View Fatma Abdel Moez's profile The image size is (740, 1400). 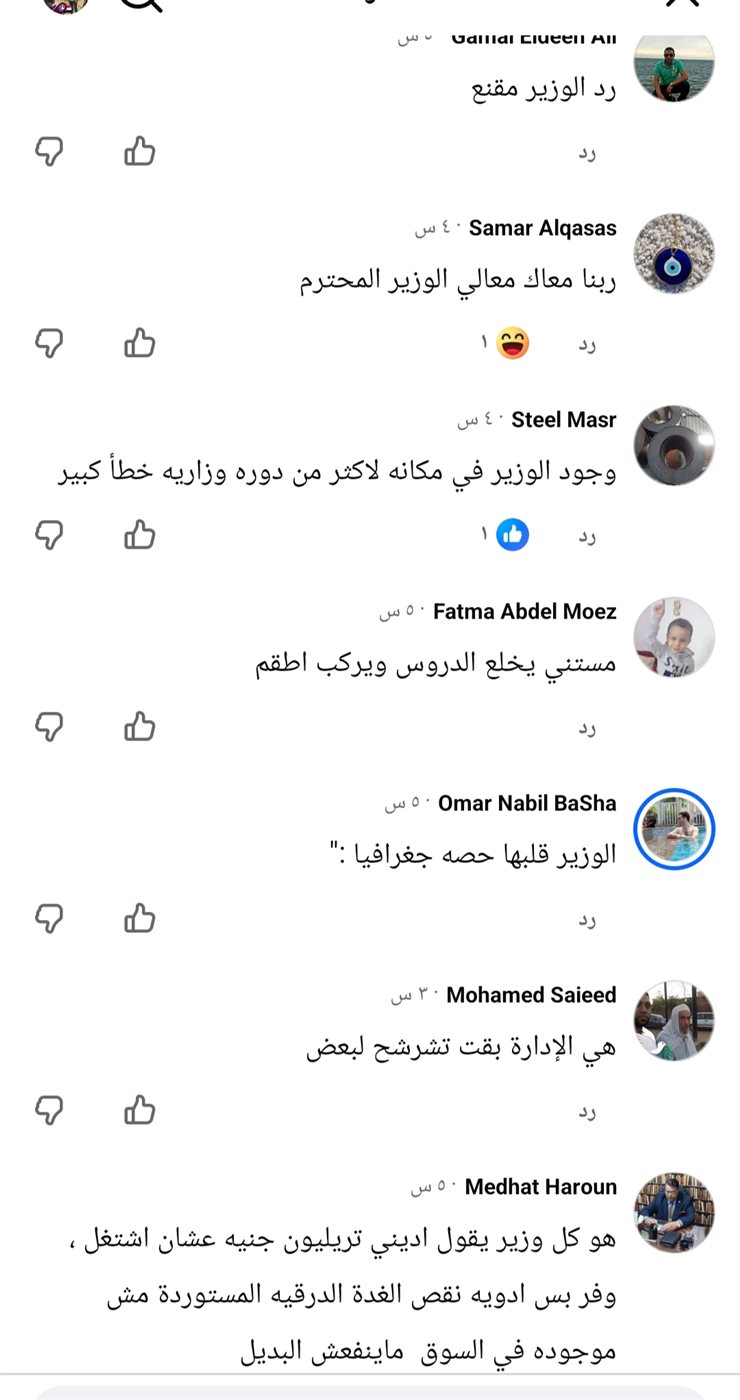(524, 611)
